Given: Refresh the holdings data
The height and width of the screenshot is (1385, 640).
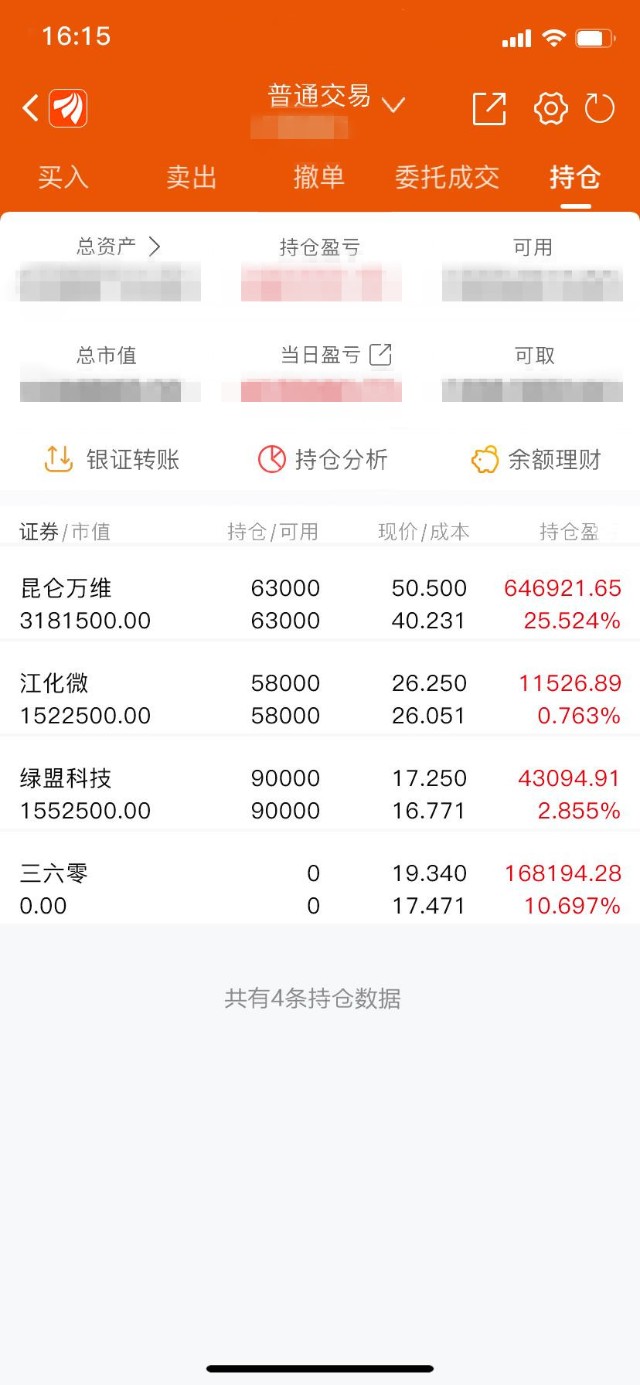Looking at the screenshot, I should tap(599, 108).
